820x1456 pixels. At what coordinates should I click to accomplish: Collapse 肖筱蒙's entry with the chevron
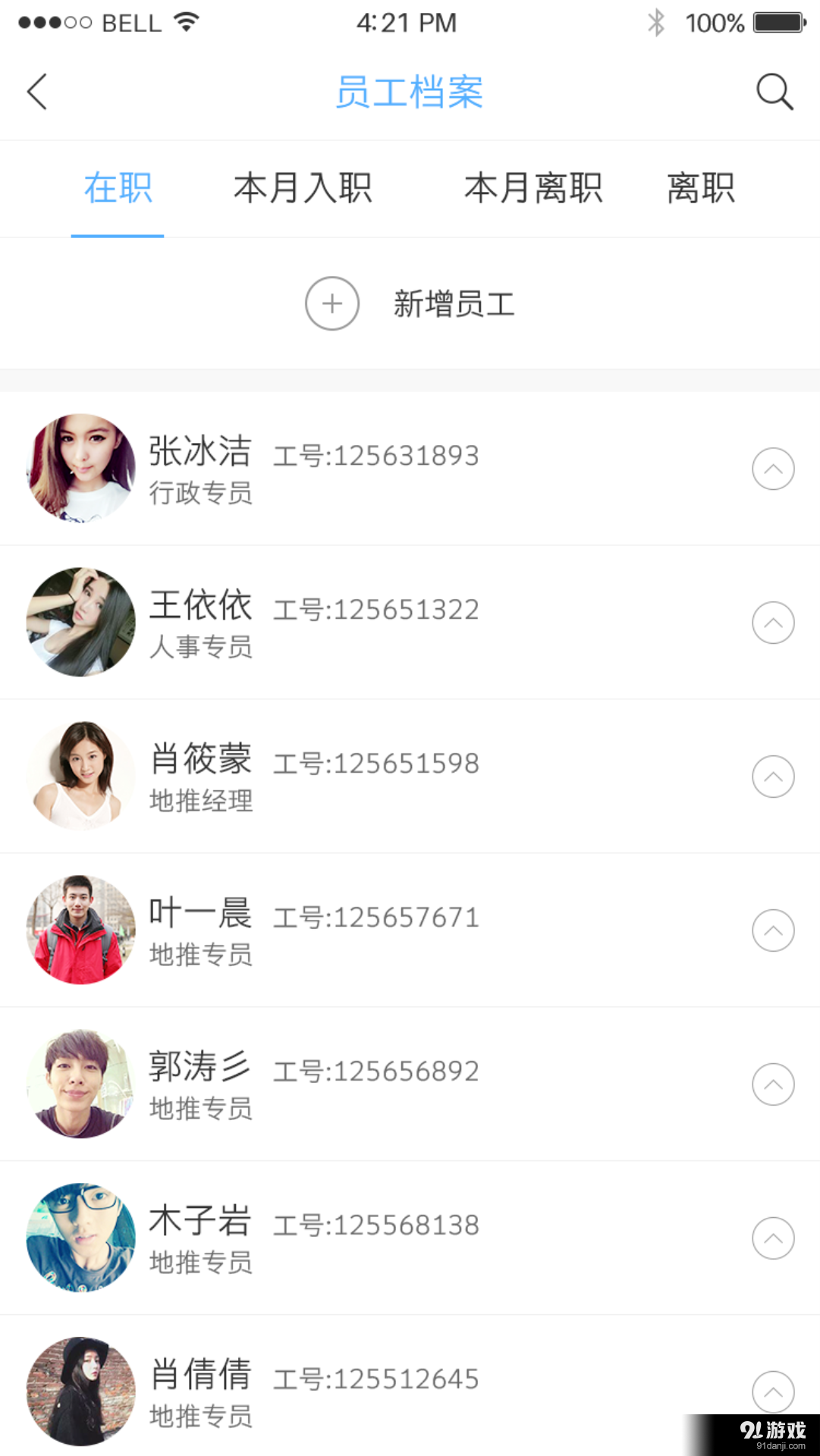point(773,776)
